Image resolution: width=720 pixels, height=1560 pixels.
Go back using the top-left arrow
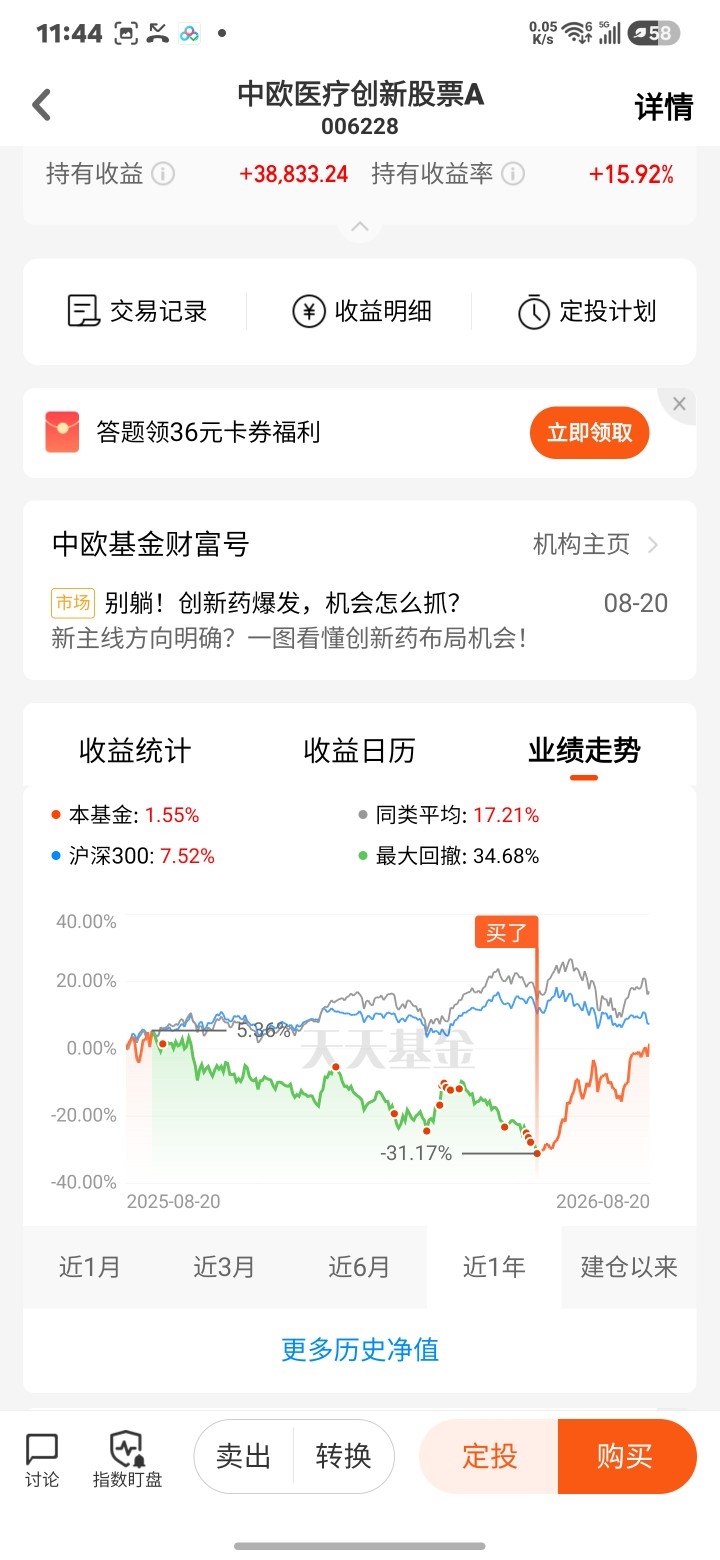[x=41, y=105]
